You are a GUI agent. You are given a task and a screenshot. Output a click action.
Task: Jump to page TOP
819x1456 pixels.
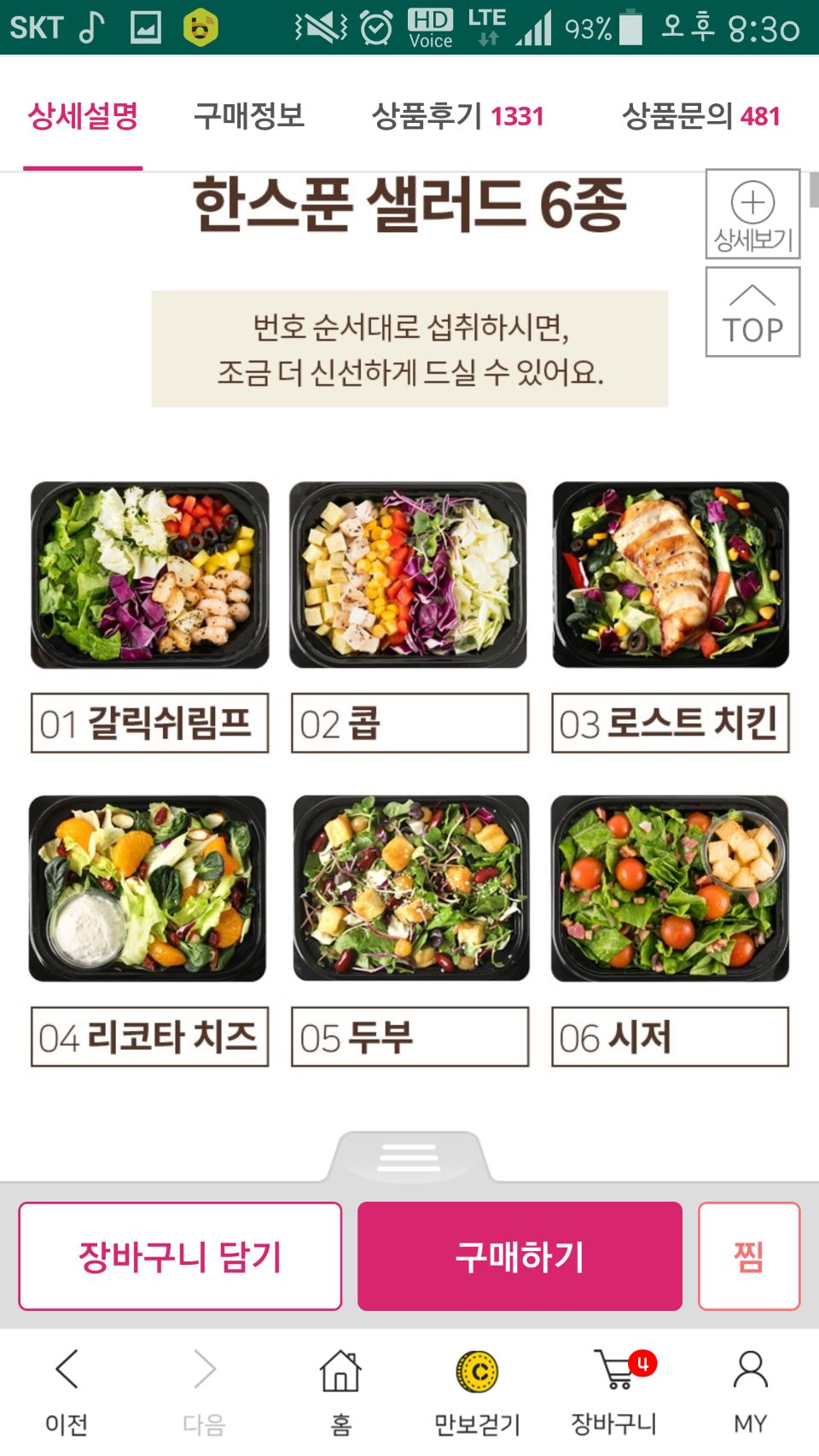(x=752, y=312)
